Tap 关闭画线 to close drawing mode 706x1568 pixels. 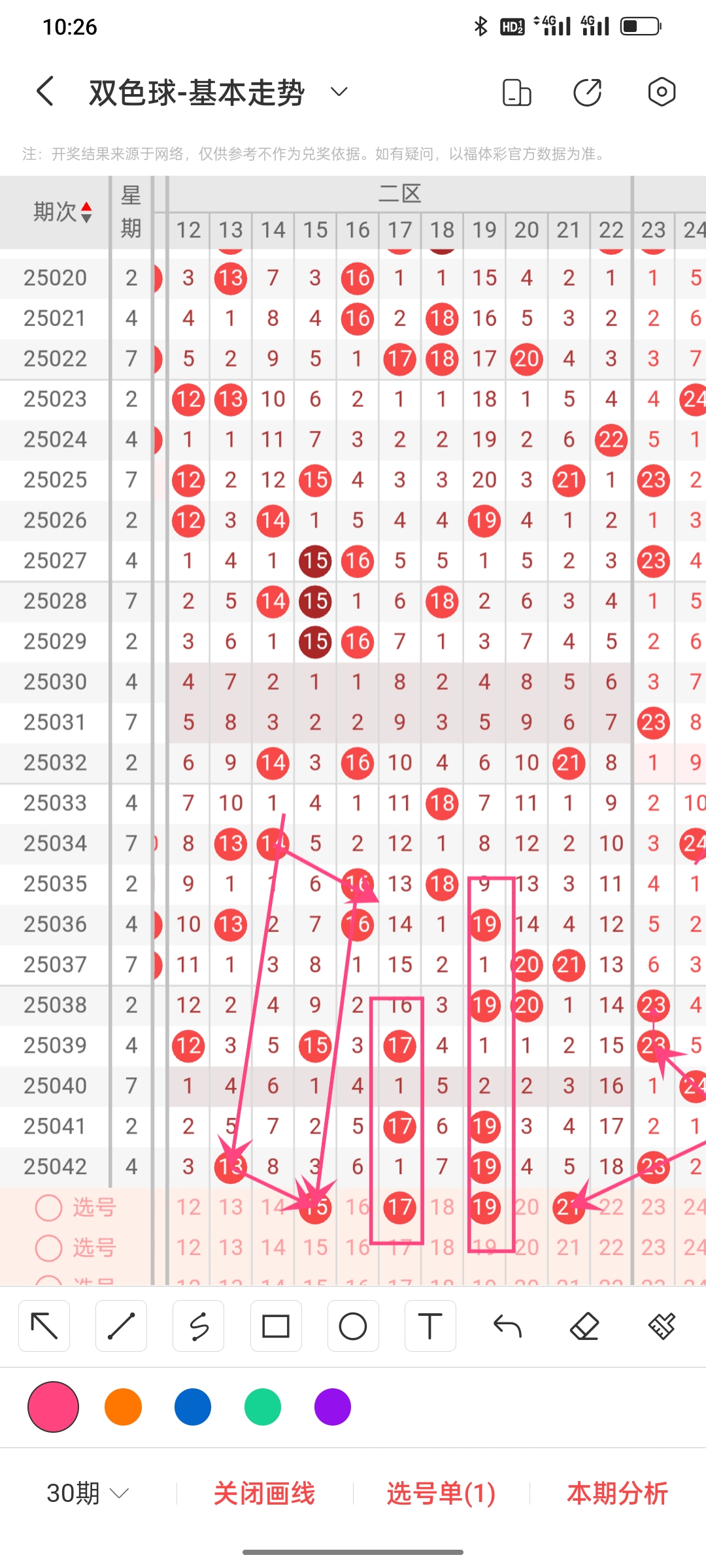pyautogui.click(x=264, y=1494)
